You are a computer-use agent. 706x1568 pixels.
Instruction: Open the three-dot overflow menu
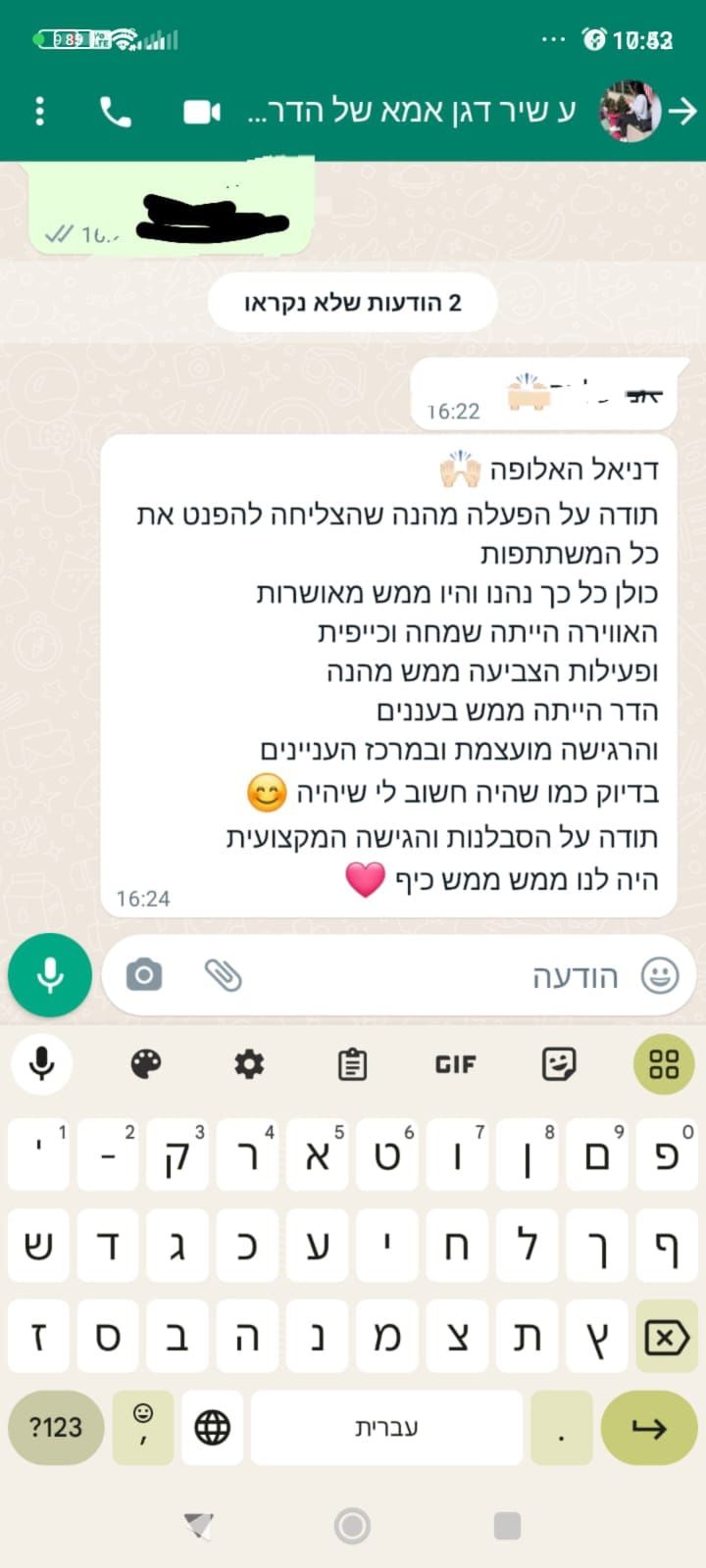(39, 111)
